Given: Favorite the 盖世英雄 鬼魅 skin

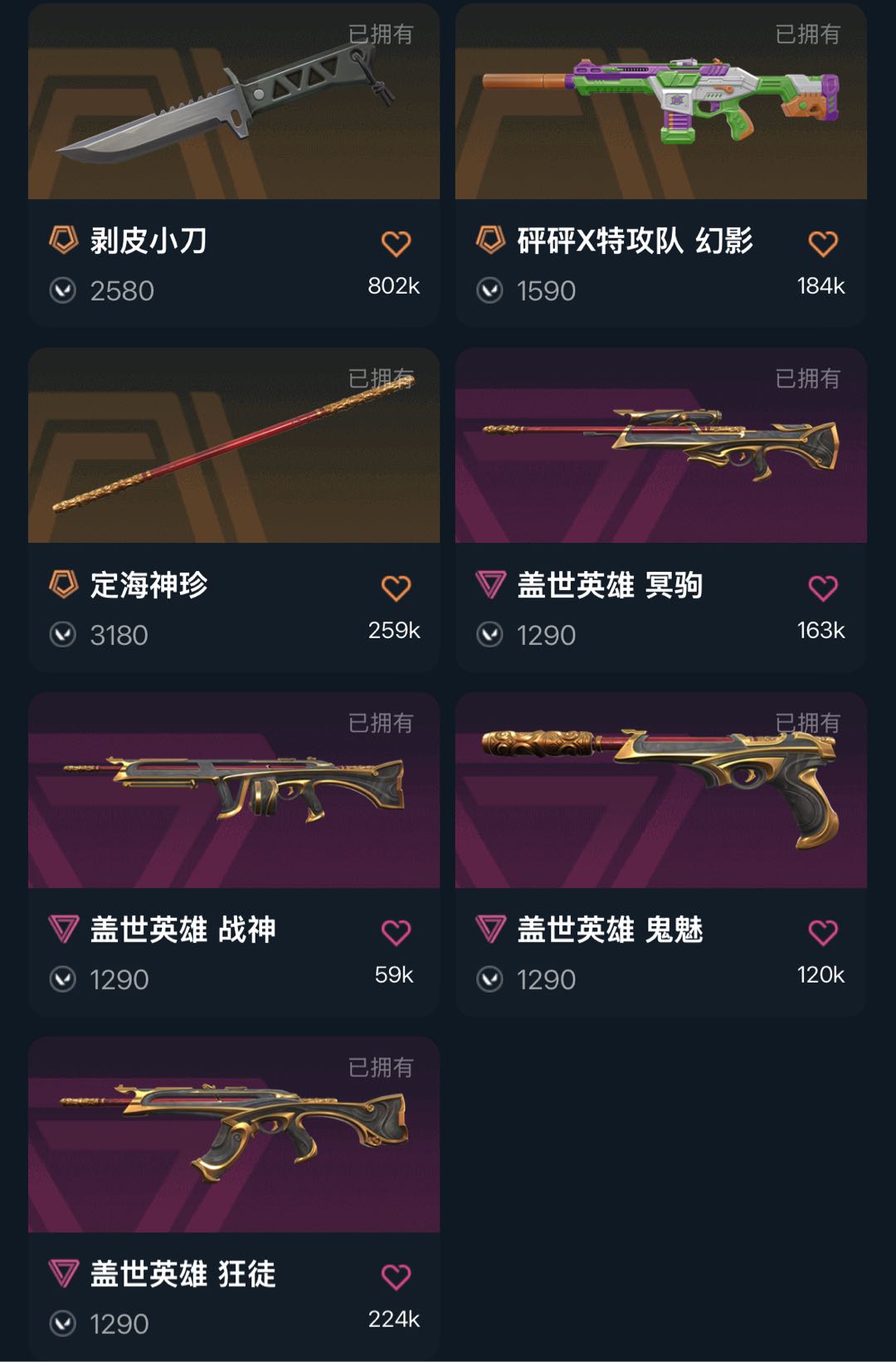Looking at the screenshot, I should pyautogui.click(x=823, y=932).
